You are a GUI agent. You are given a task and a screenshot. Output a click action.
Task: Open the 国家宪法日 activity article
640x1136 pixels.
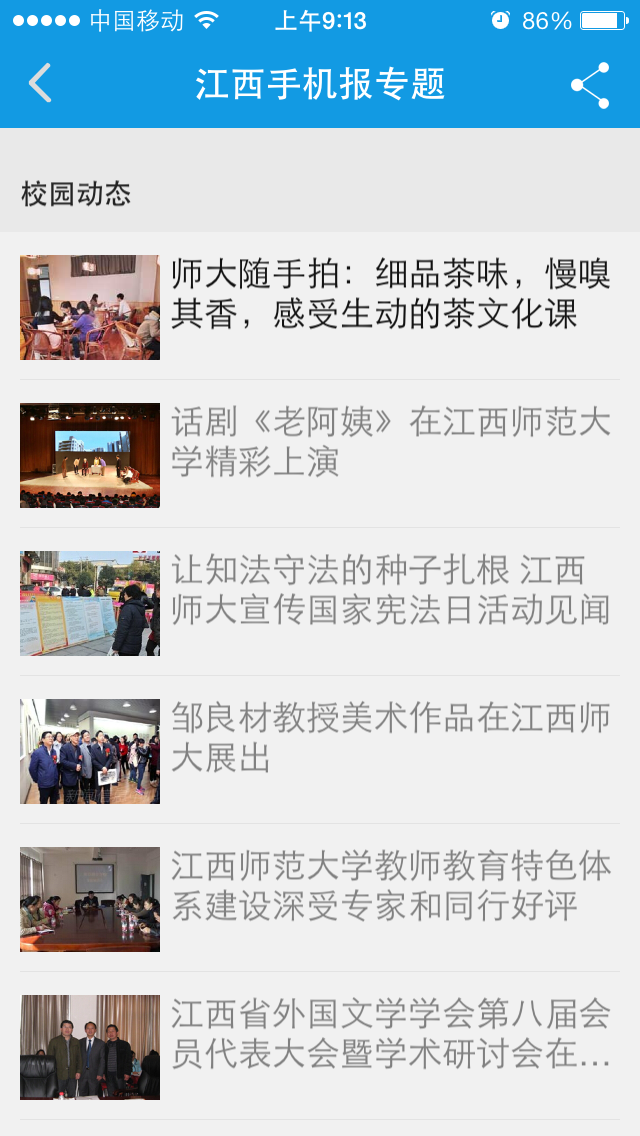pos(320,603)
